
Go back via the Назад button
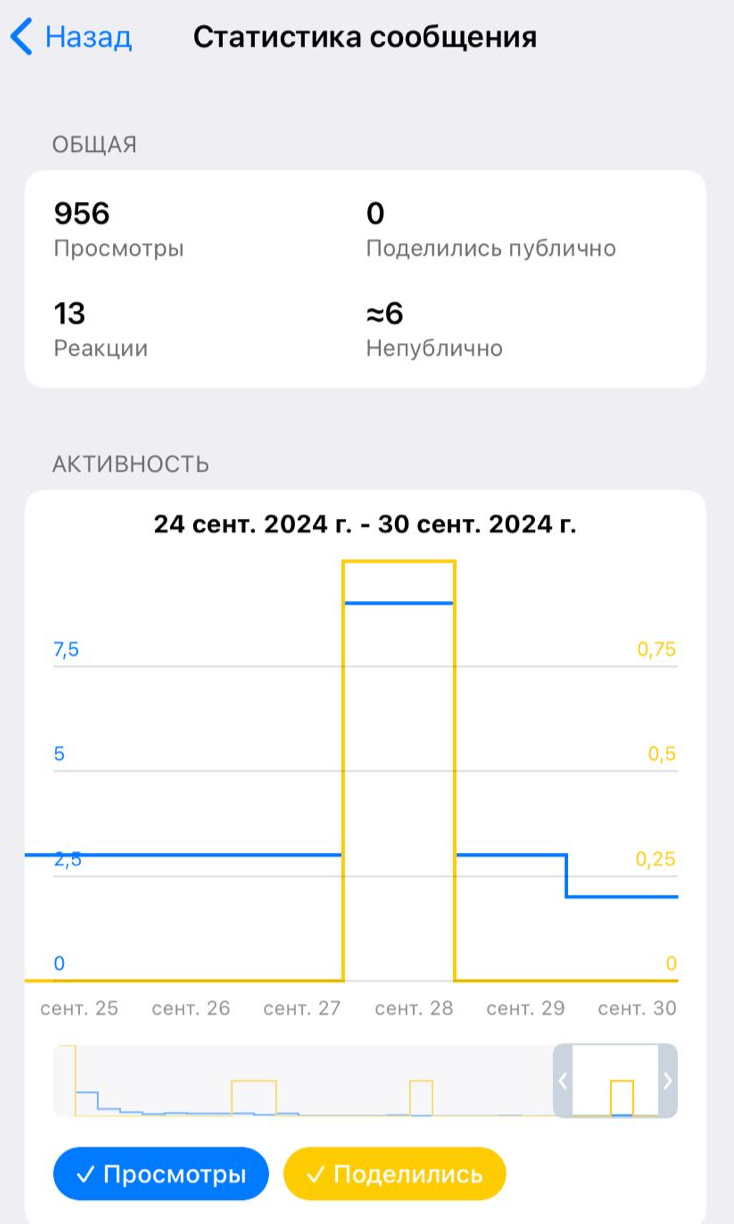(x=72, y=38)
